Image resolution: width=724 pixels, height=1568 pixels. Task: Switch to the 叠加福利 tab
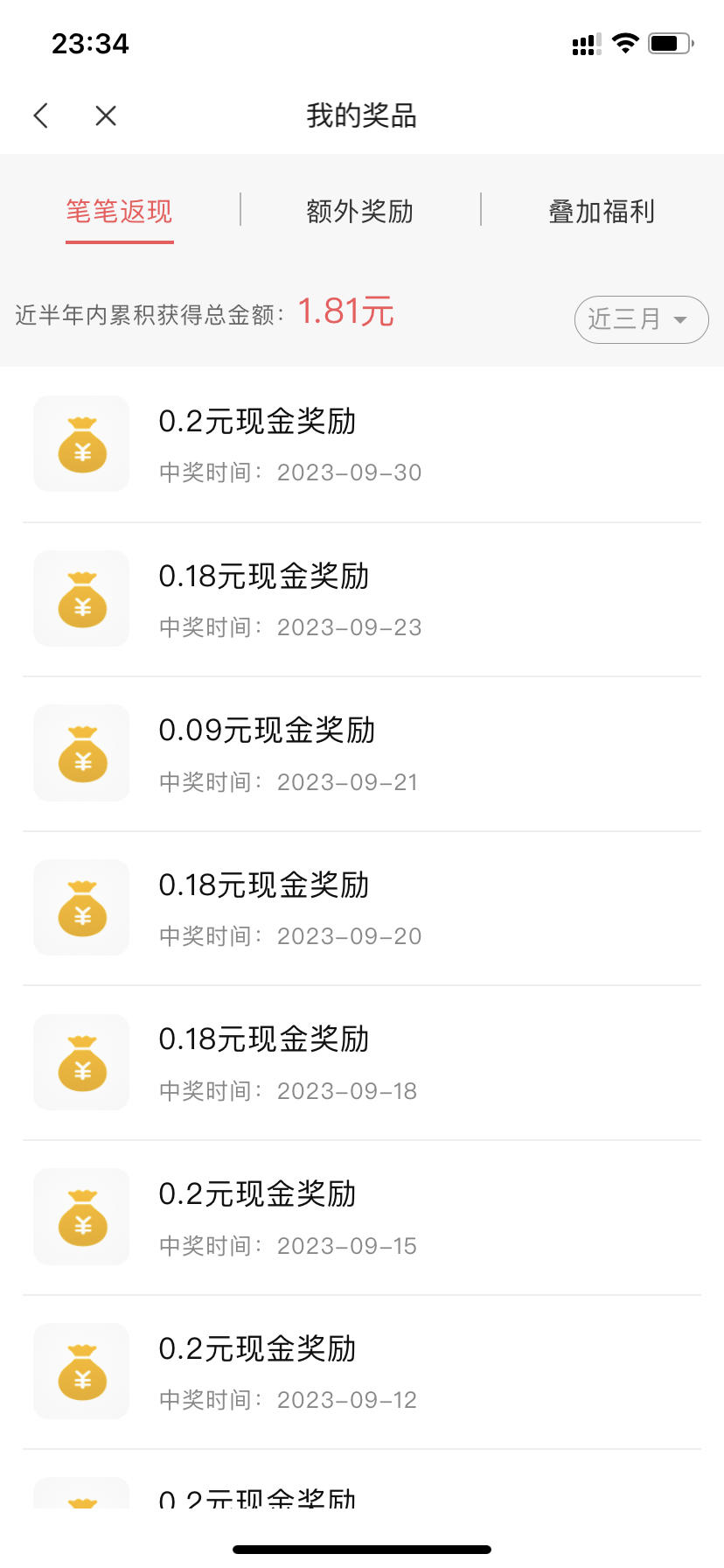tap(602, 212)
